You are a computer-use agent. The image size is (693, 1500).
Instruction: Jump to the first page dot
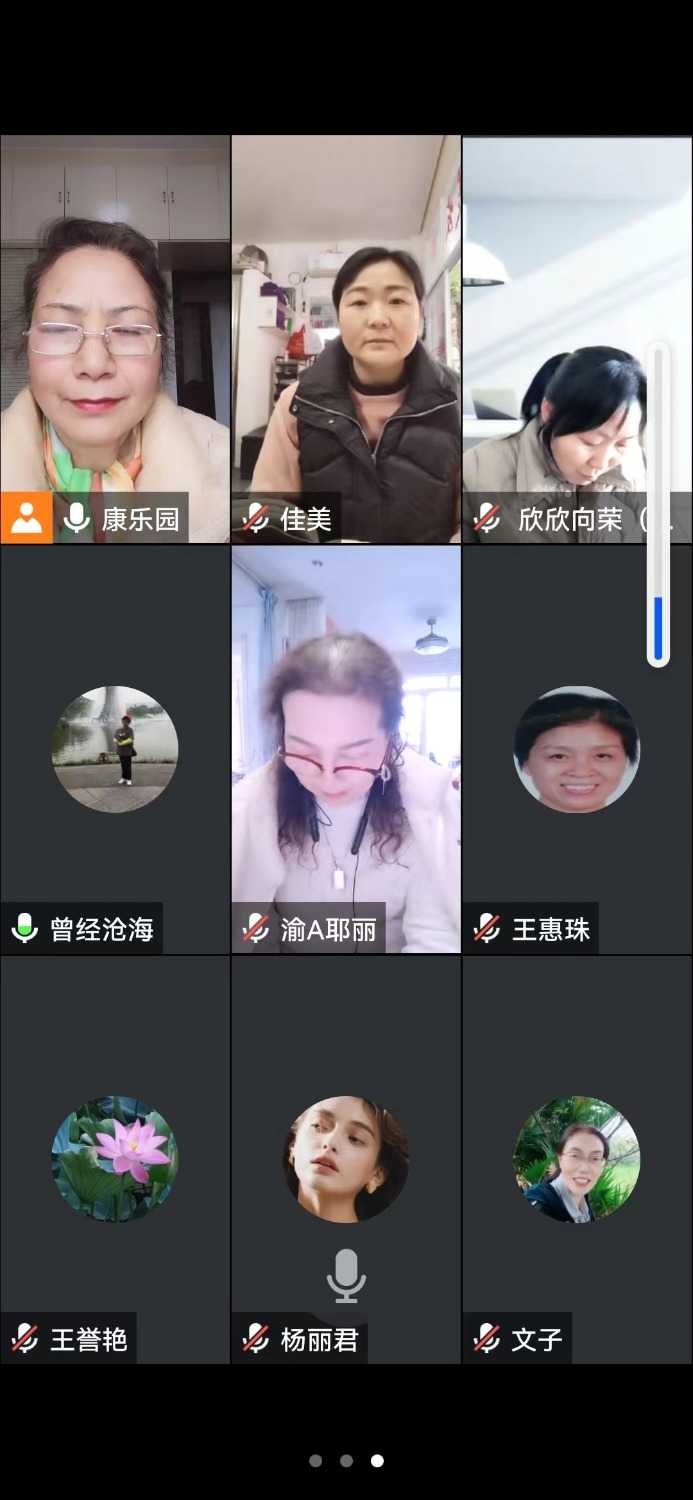(x=316, y=1461)
